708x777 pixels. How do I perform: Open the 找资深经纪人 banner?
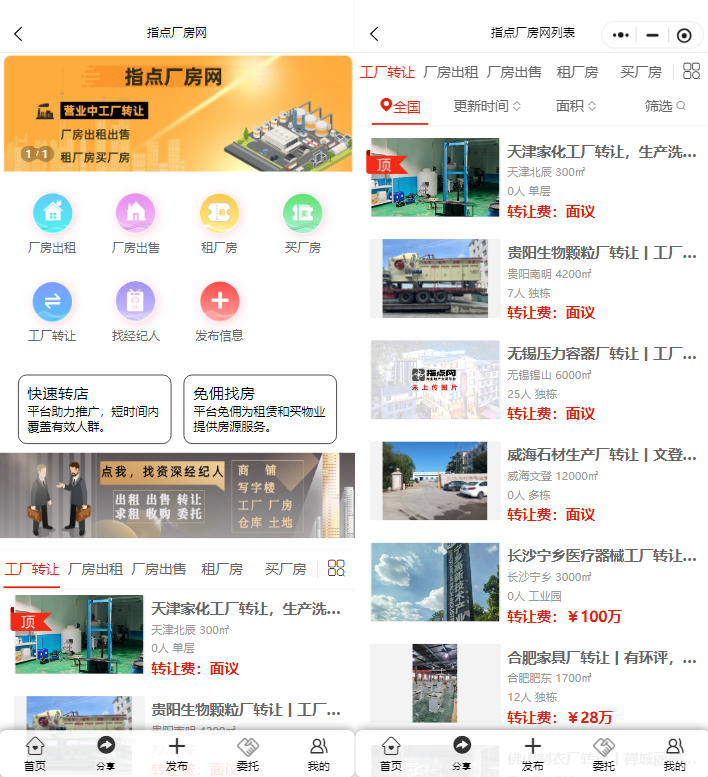pyautogui.click(x=177, y=495)
